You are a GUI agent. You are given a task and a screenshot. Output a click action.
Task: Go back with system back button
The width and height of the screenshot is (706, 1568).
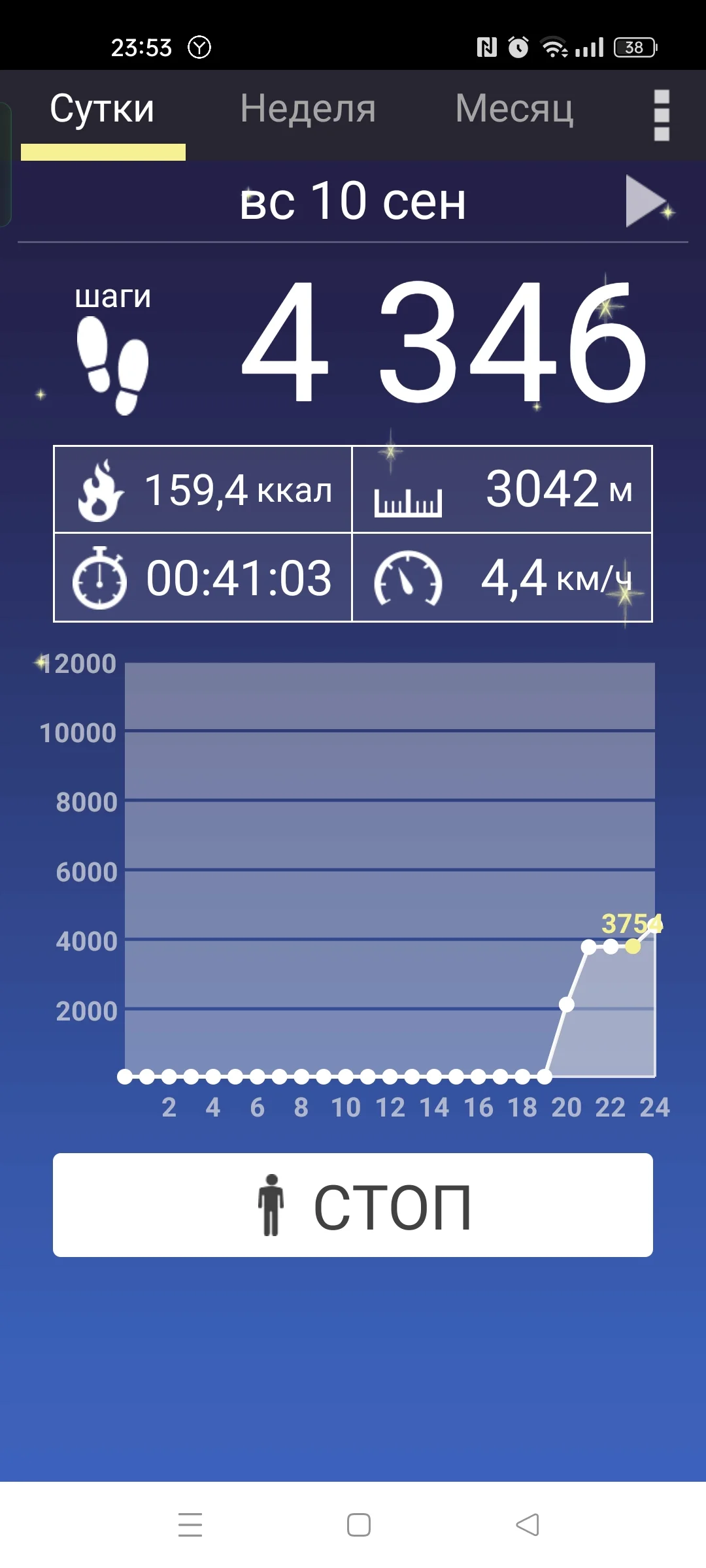point(528,1525)
